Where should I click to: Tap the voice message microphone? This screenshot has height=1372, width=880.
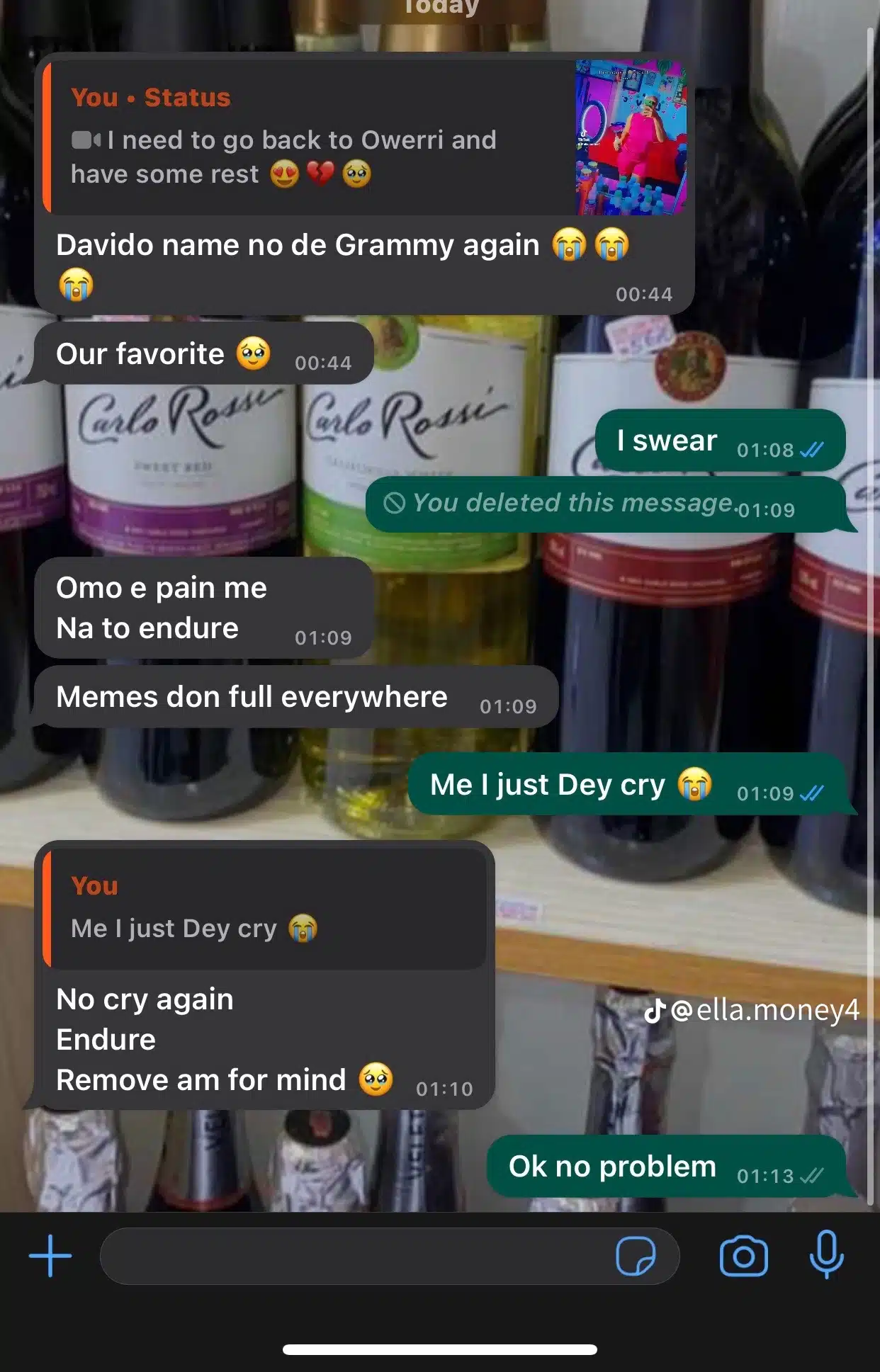click(x=826, y=1254)
